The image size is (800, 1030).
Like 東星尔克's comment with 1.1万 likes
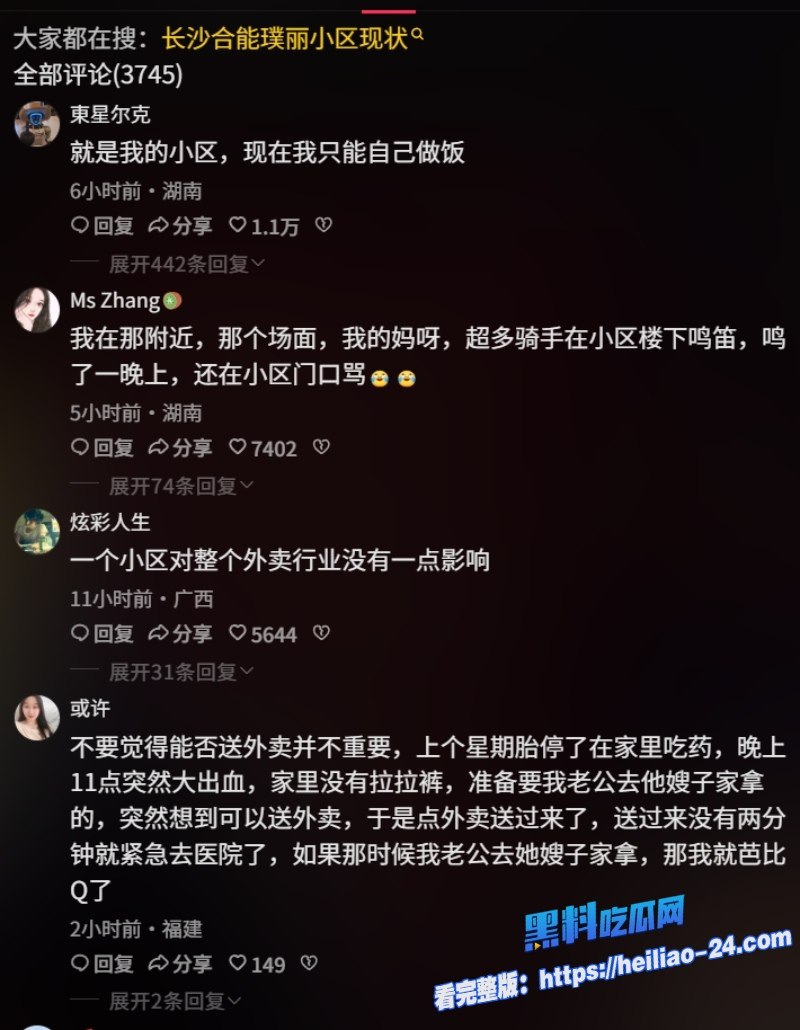[264, 226]
